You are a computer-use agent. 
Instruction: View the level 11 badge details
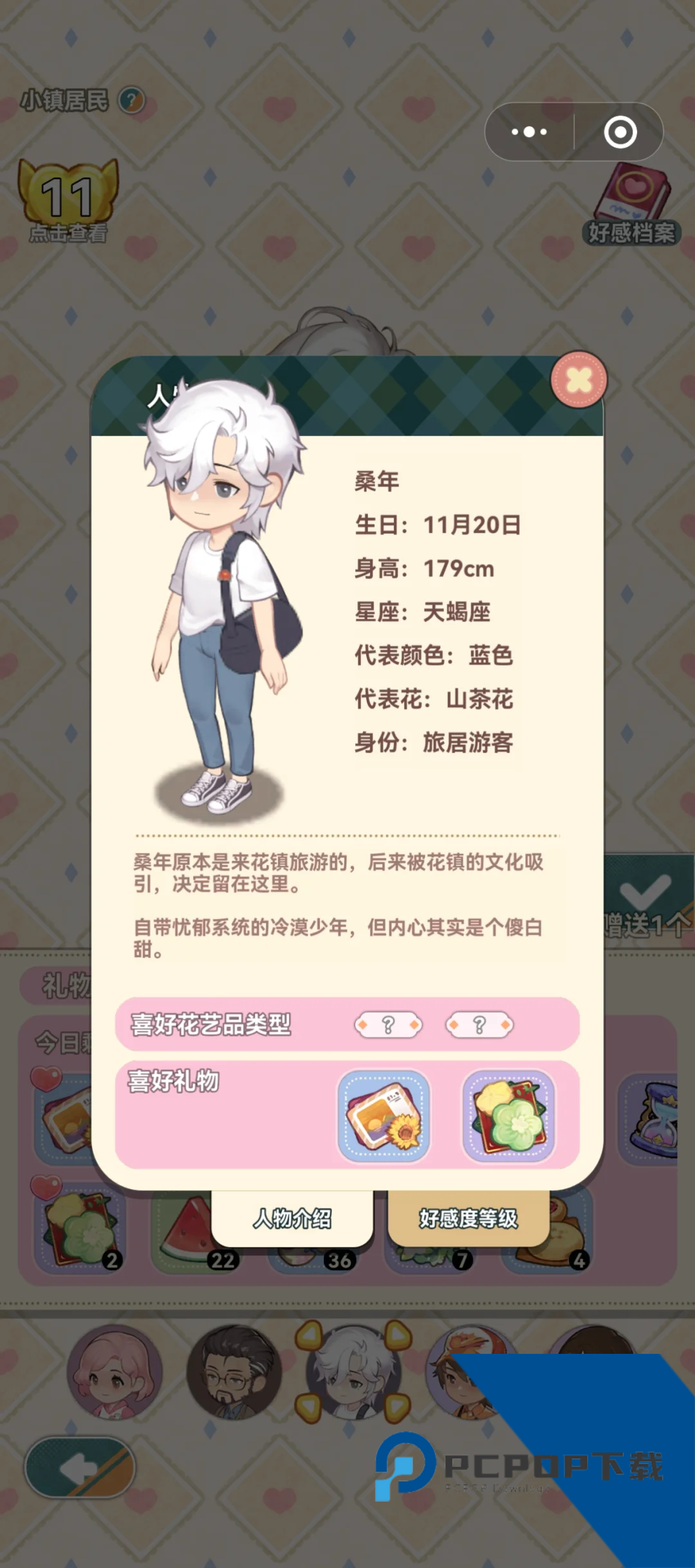[x=68, y=201]
